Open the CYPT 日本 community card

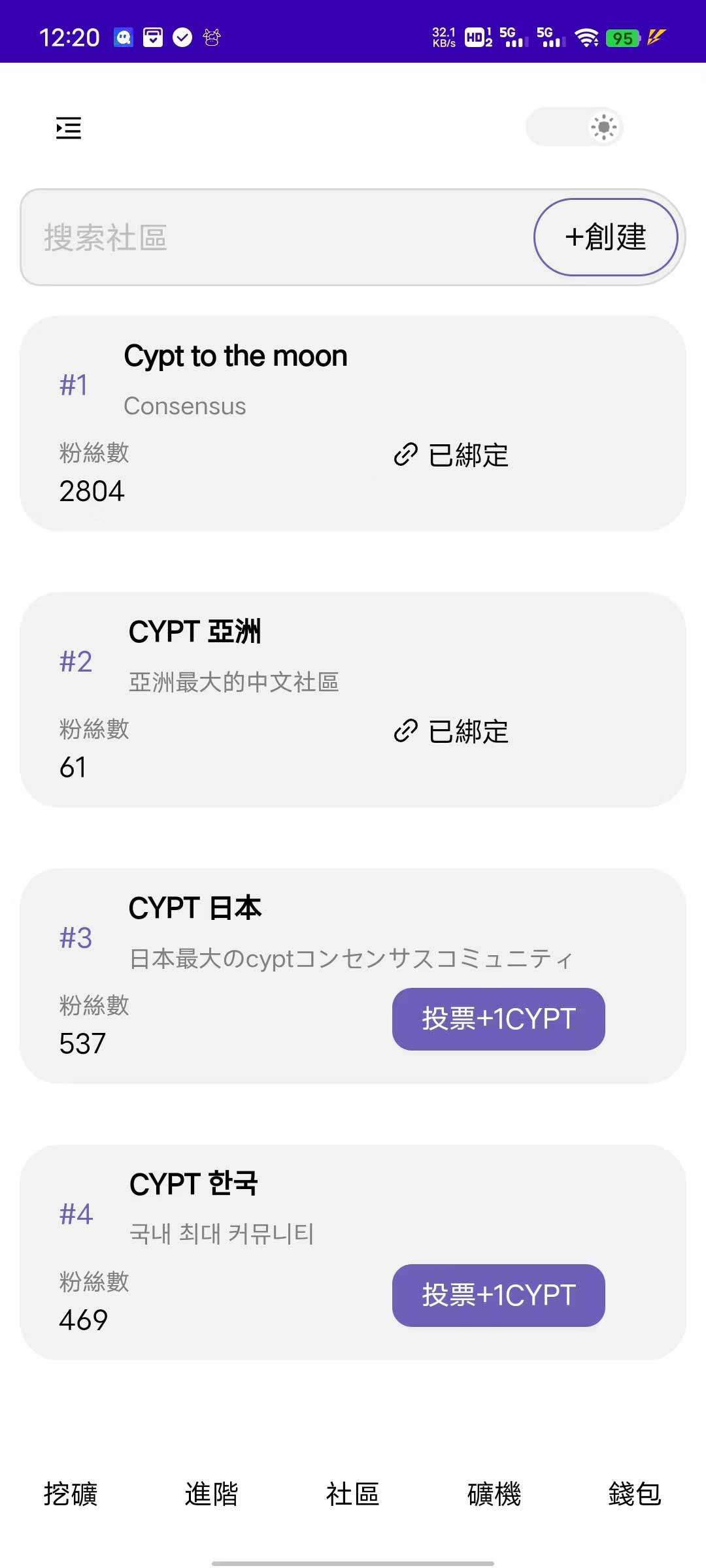(353, 976)
